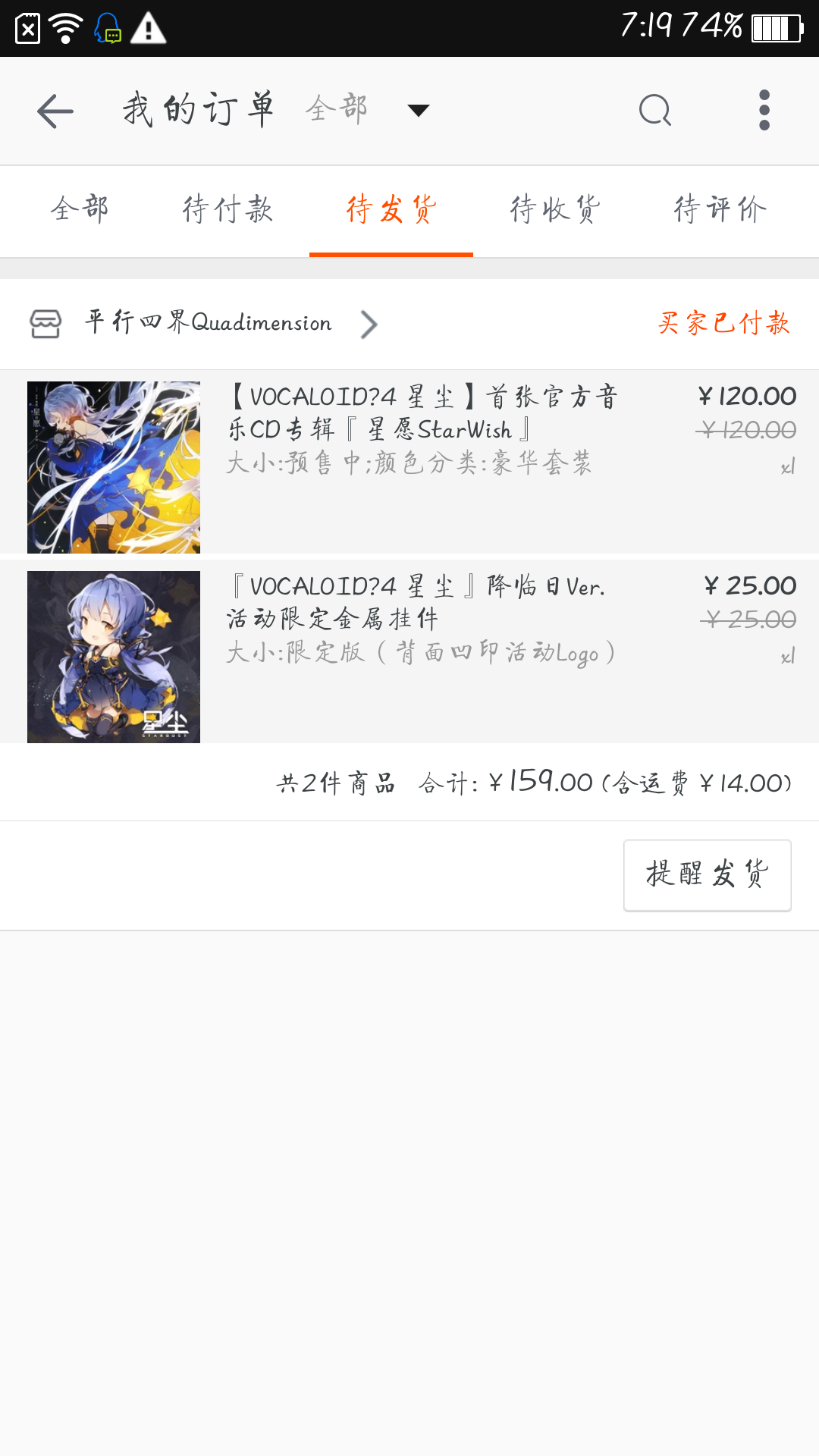View the 待评价 tab
This screenshot has height=1456, width=819.
pos(720,209)
